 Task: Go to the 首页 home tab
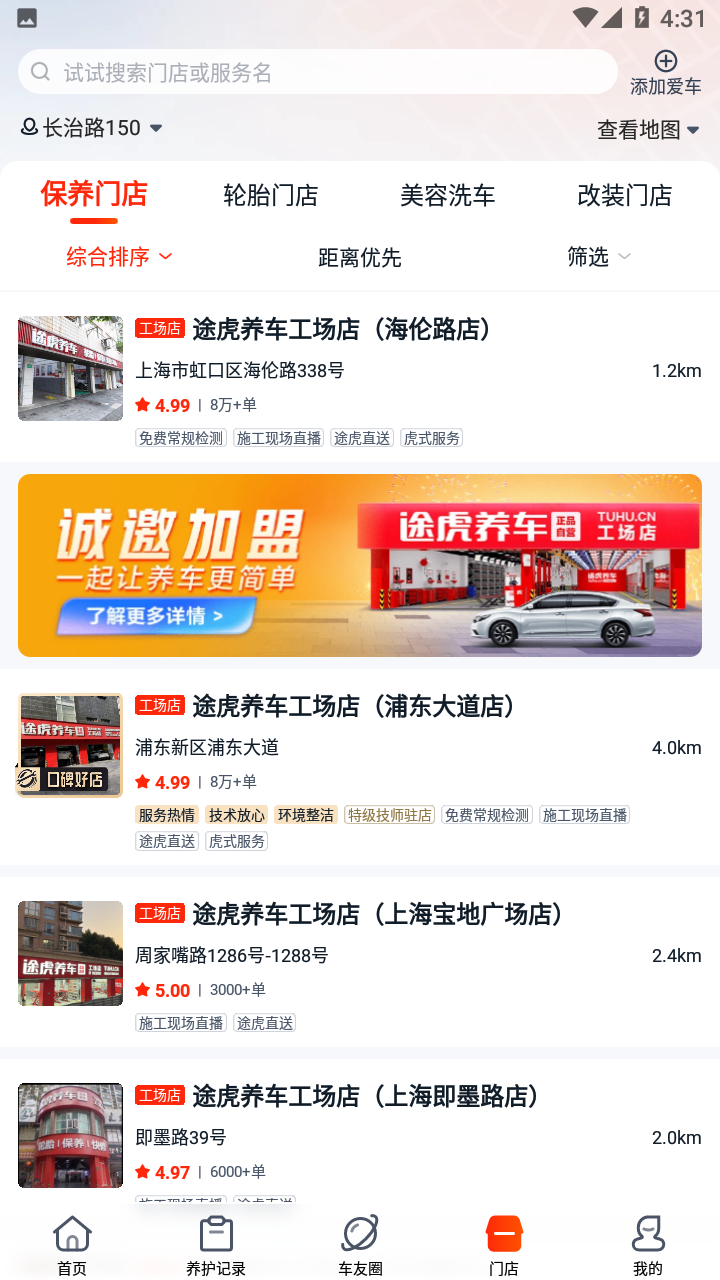[x=72, y=1246]
